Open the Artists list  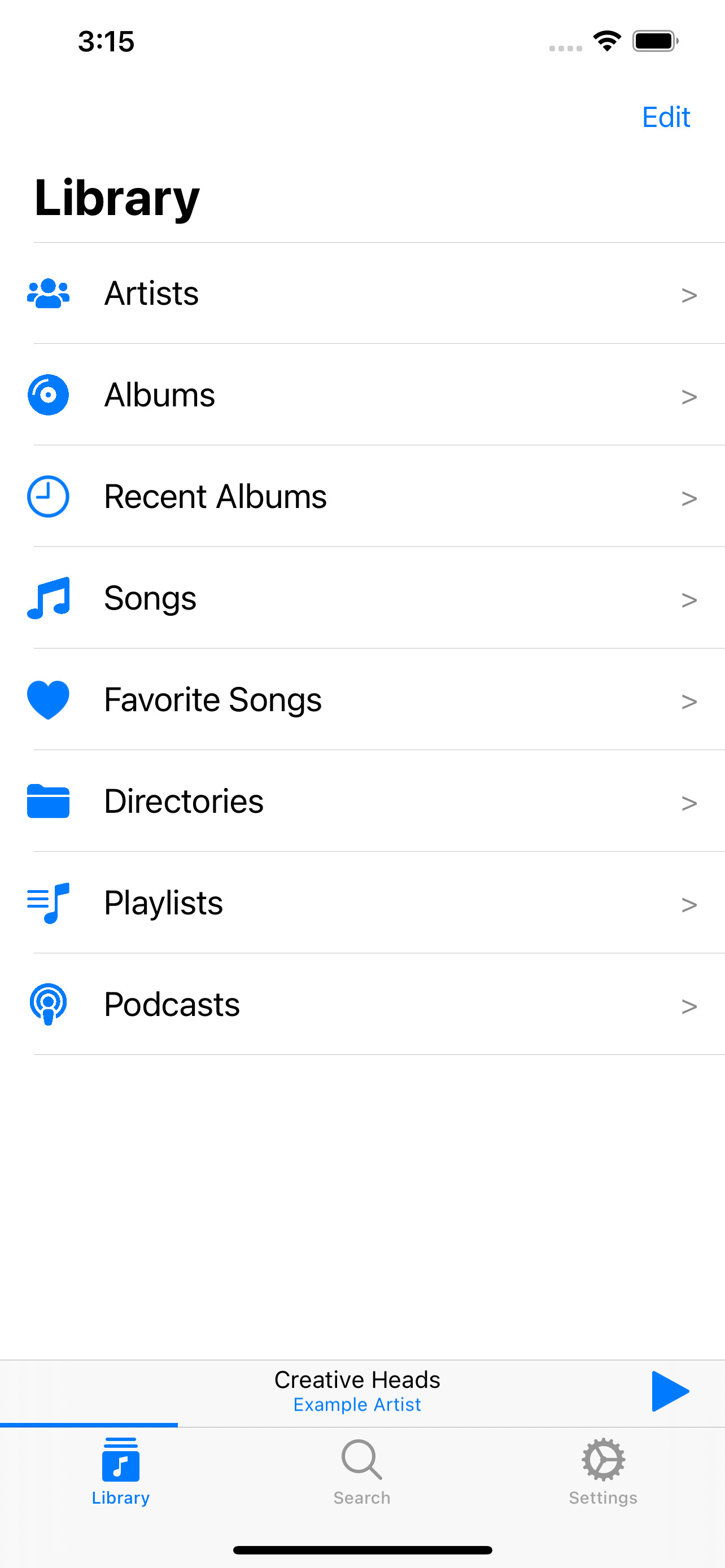click(x=362, y=294)
